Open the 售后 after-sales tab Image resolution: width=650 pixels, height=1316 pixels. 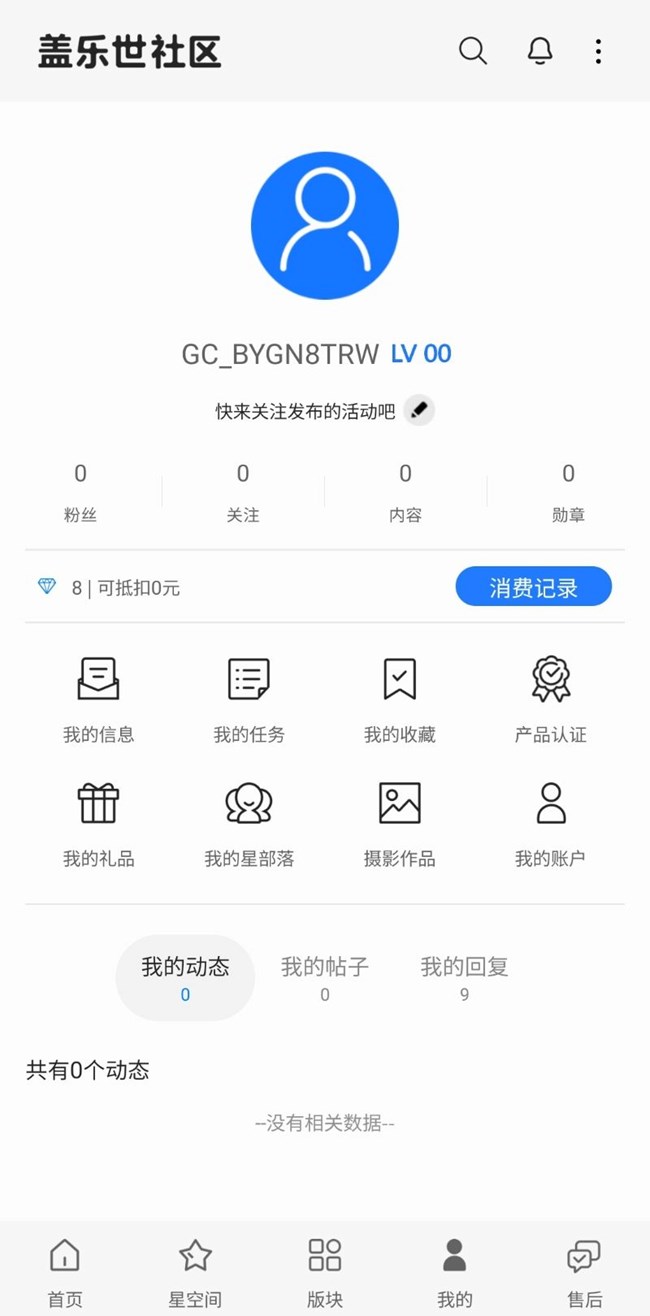[x=585, y=1270]
